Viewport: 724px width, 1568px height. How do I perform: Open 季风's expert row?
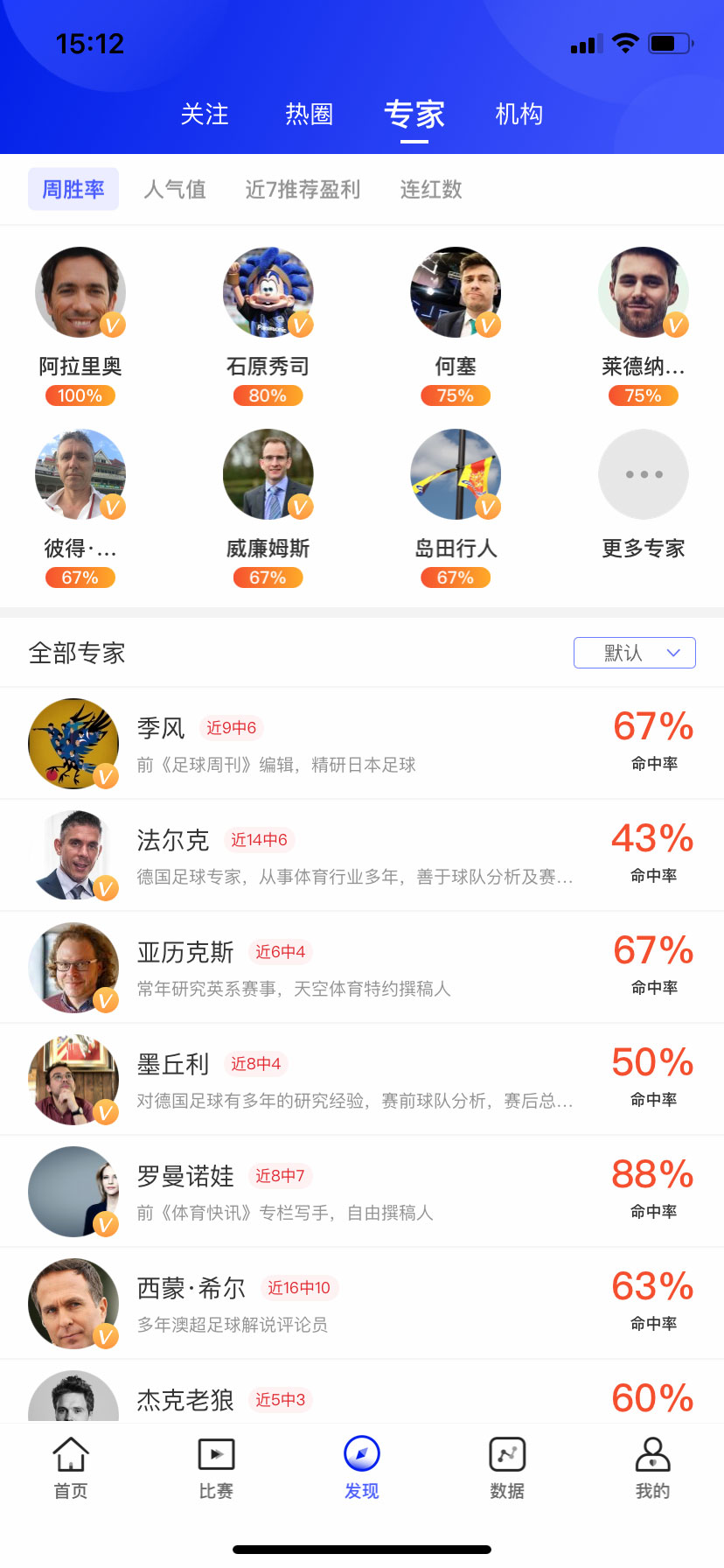tap(350, 744)
